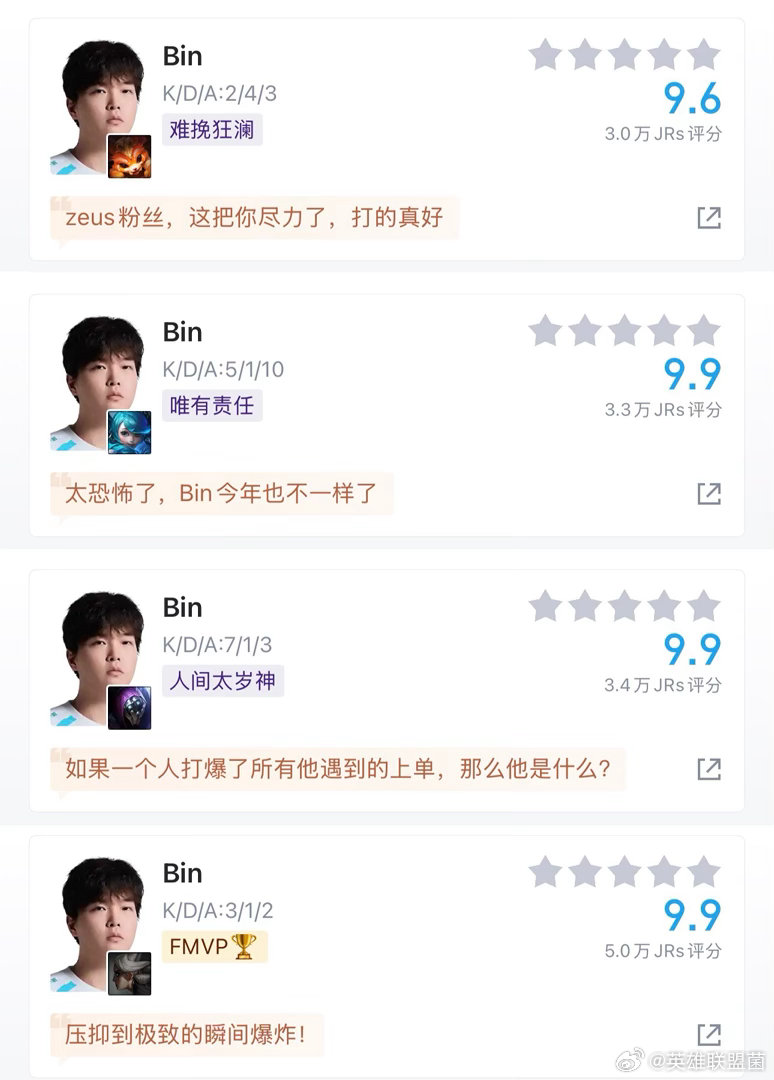Toggle a star rating on the 唯有责任 card
The width and height of the screenshot is (774, 1080).
click(x=625, y=331)
